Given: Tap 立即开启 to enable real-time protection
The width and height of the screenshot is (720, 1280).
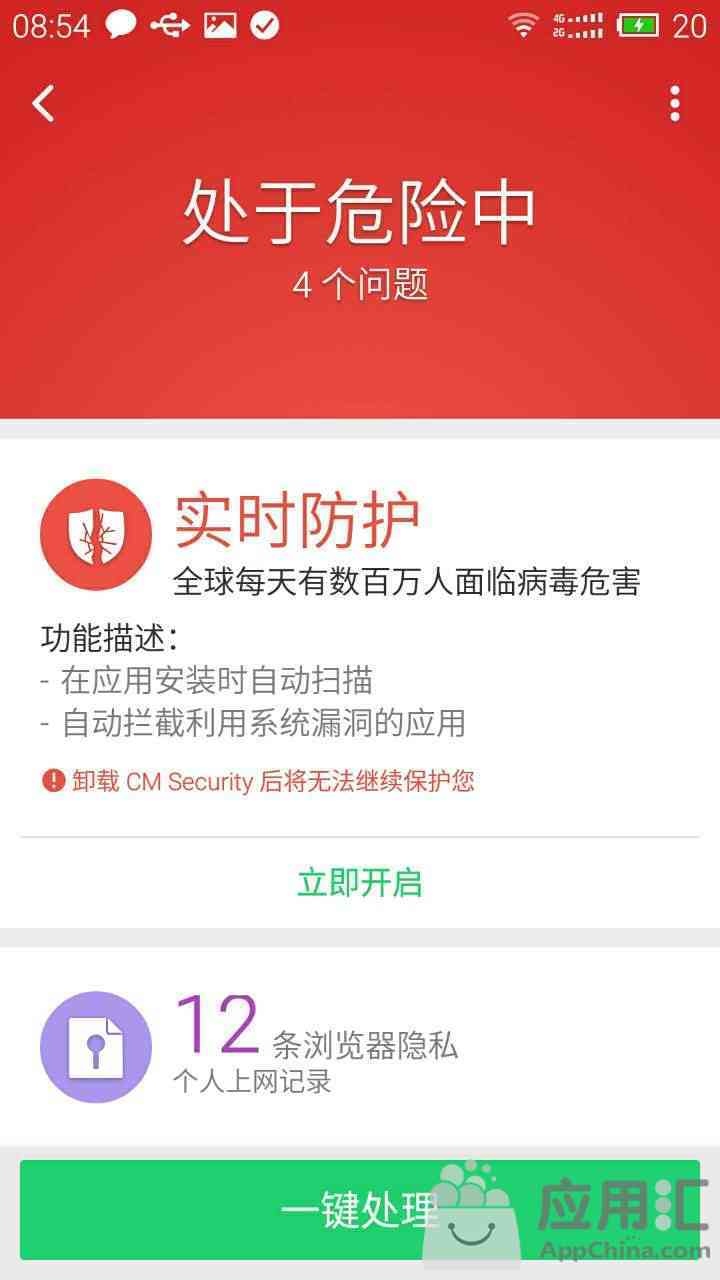Looking at the screenshot, I should (360, 882).
